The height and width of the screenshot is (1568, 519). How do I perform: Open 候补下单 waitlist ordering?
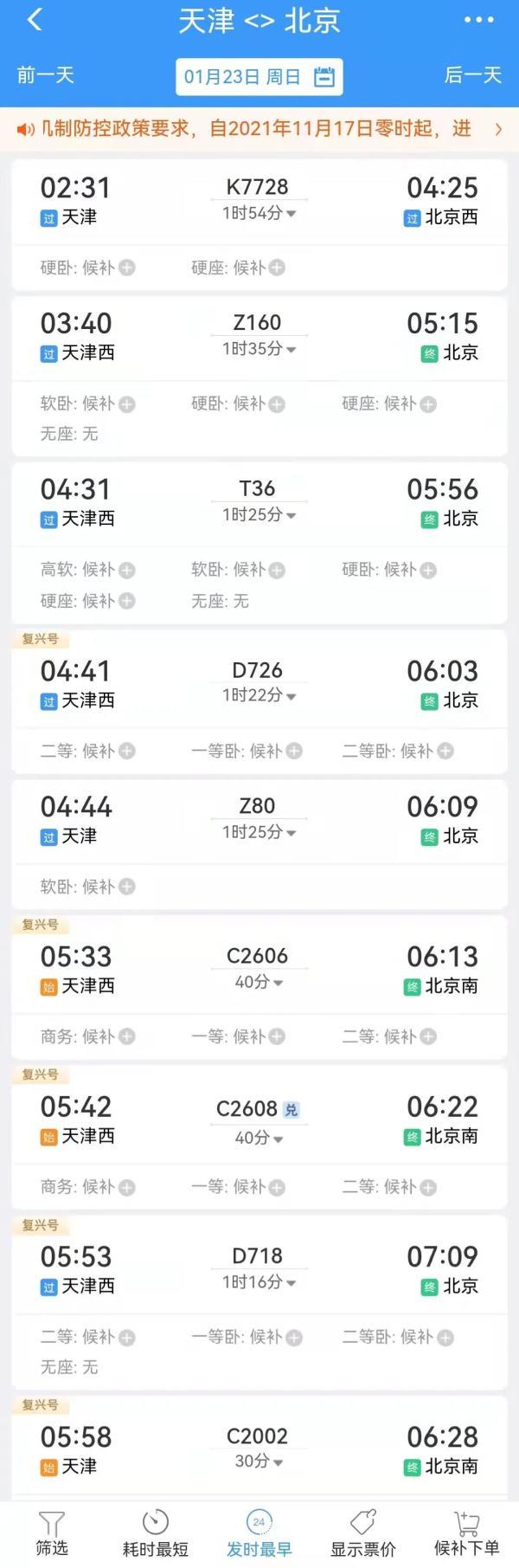(x=466, y=1534)
